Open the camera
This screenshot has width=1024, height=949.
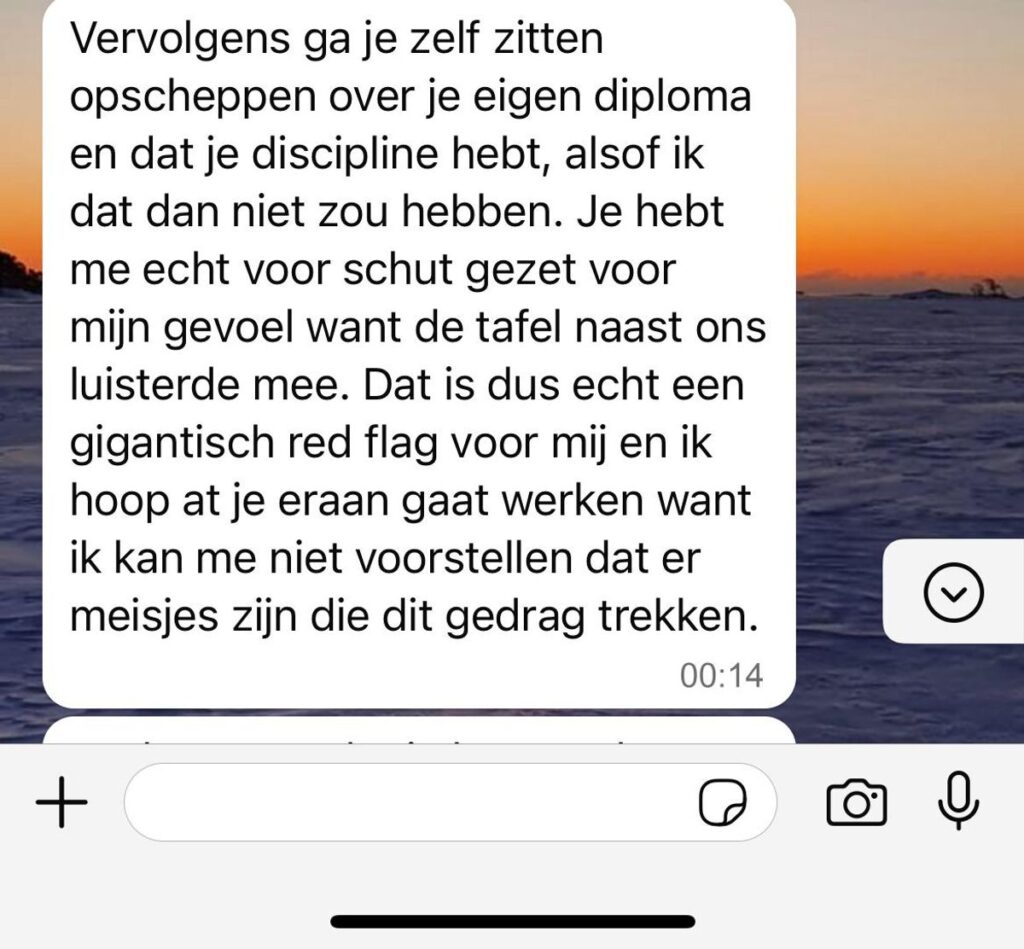[x=856, y=802]
